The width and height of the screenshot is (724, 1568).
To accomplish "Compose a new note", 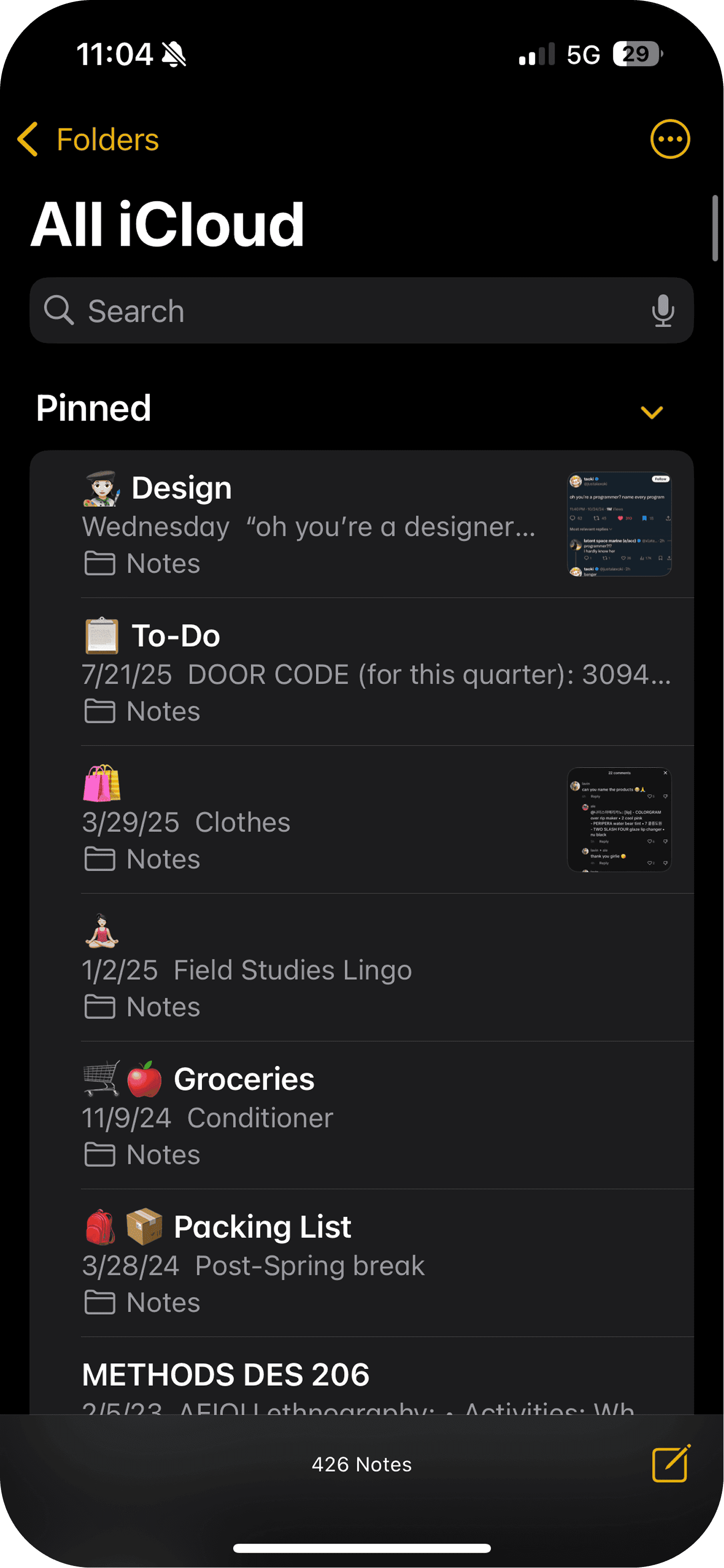I will (x=671, y=1463).
